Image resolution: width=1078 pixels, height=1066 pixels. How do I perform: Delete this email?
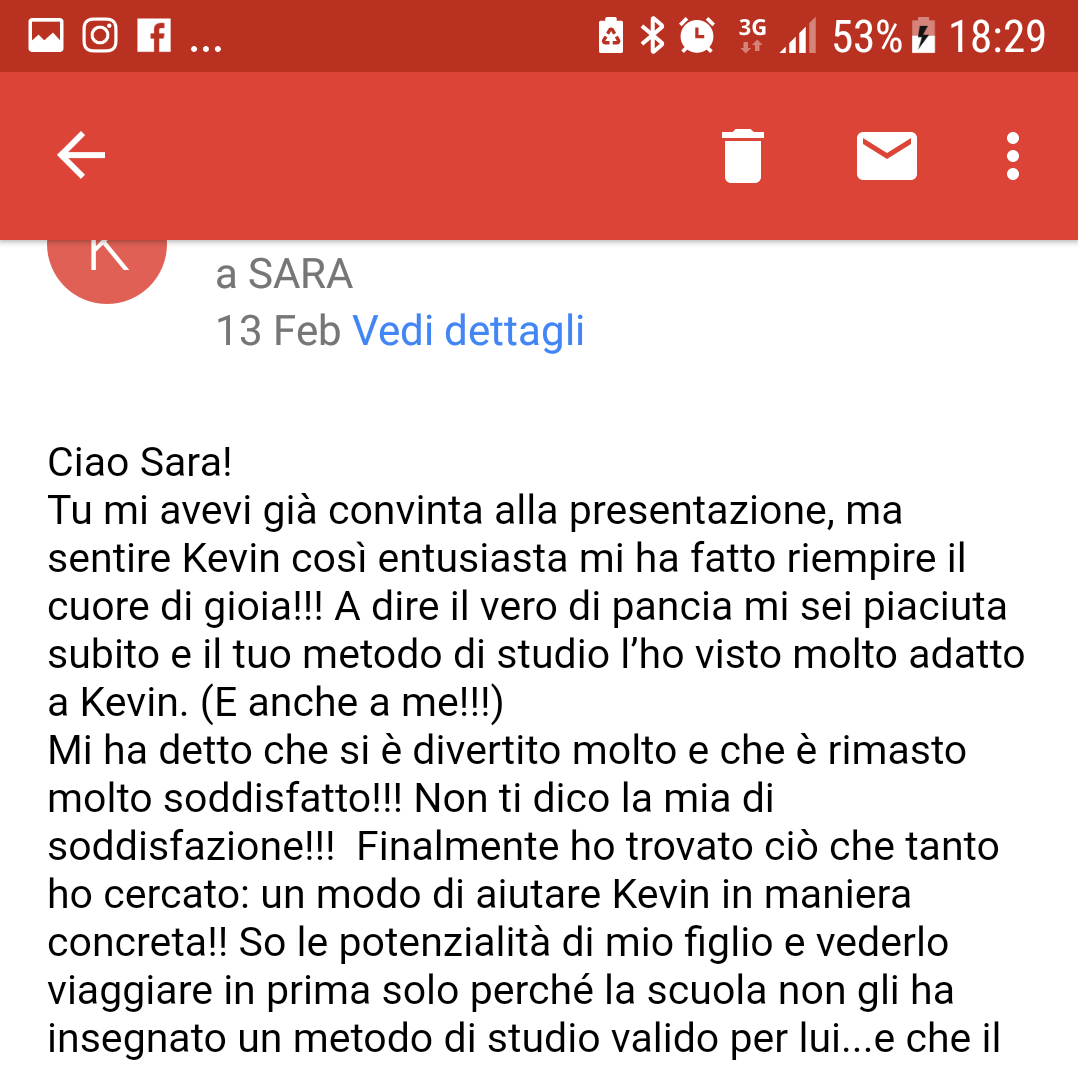[743, 157]
